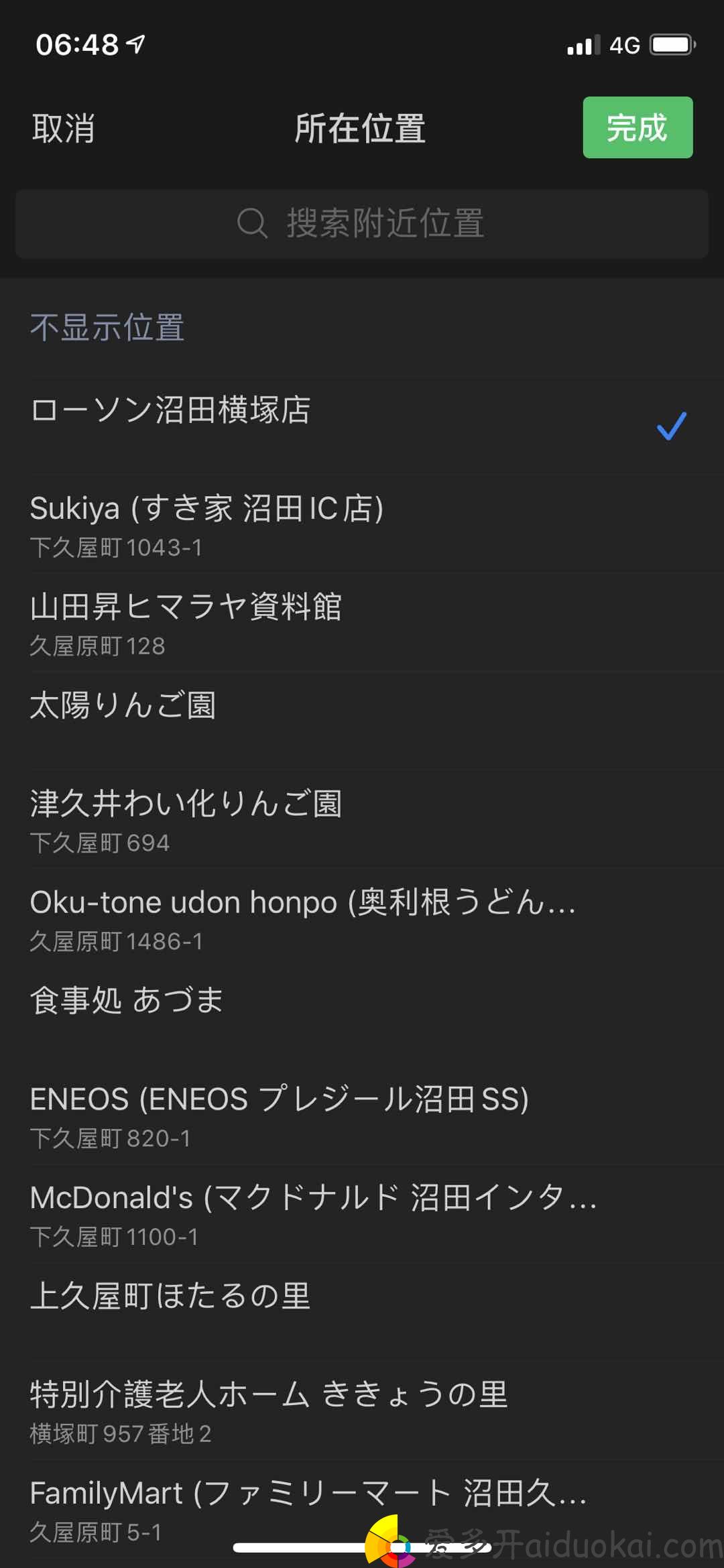Open the 搜索附近位置 search field
Screen dimensions: 724x1568
point(362,223)
